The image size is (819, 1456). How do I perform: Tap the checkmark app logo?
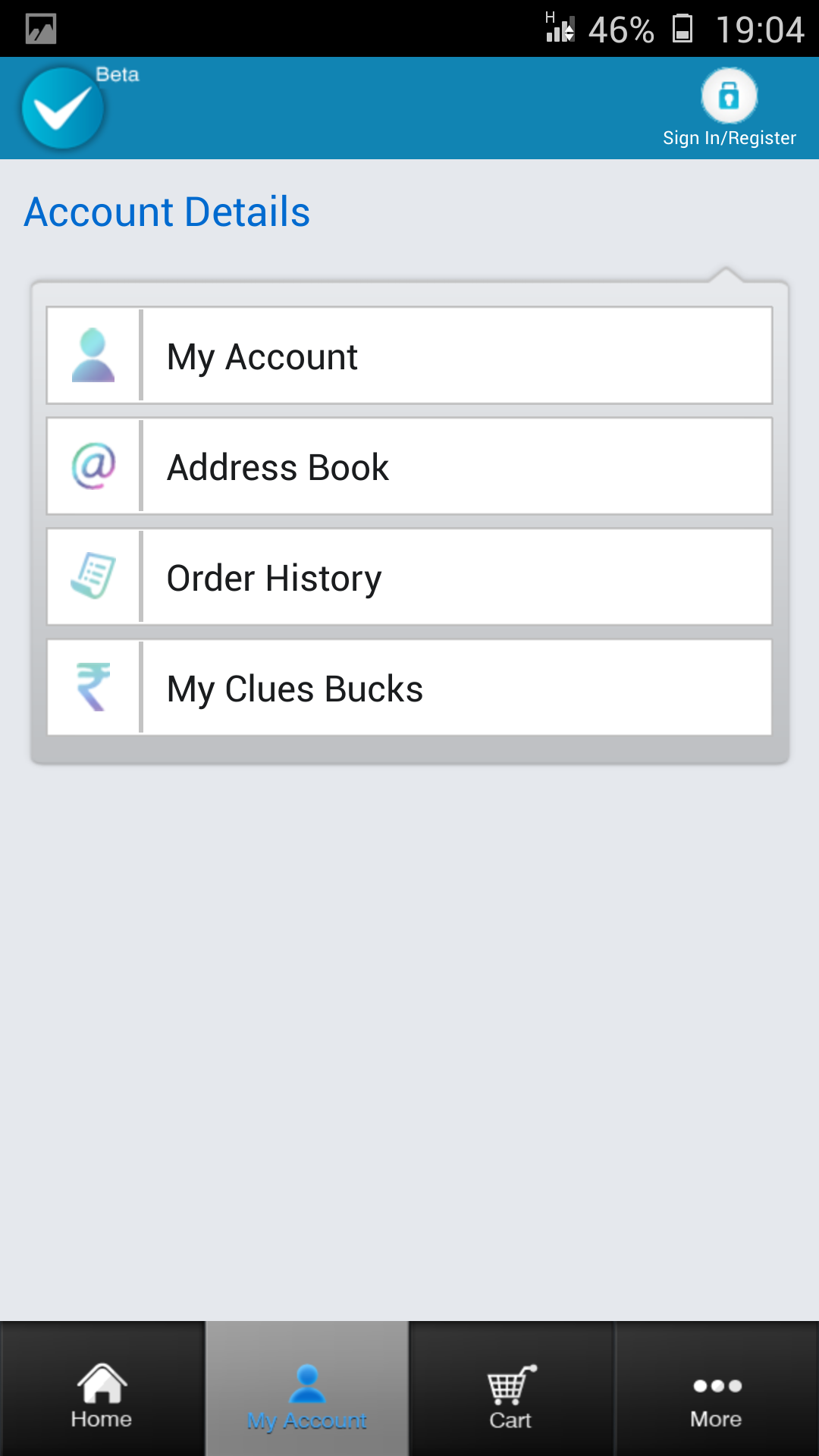point(63,108)
